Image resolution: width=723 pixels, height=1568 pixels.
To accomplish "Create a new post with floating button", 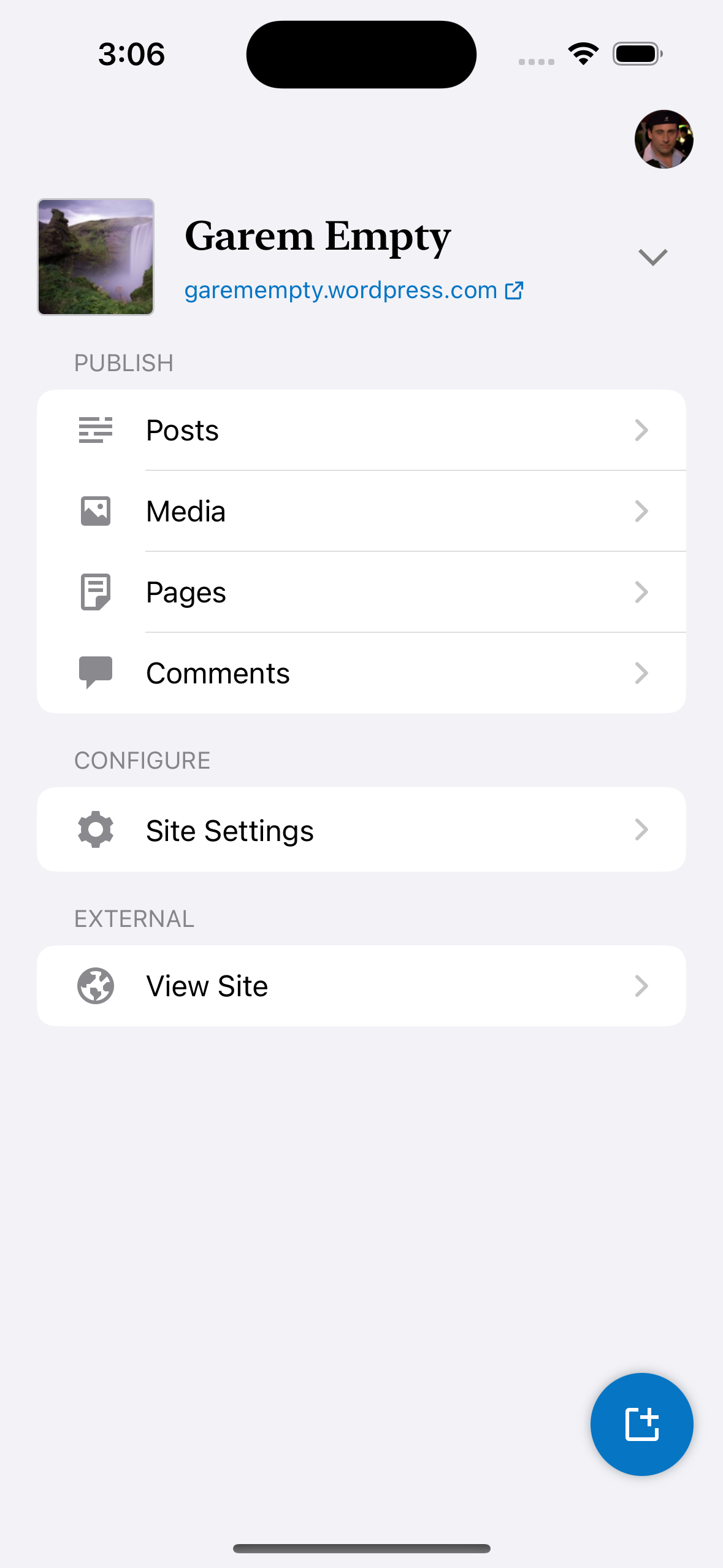I will [x=641, y=1424].
